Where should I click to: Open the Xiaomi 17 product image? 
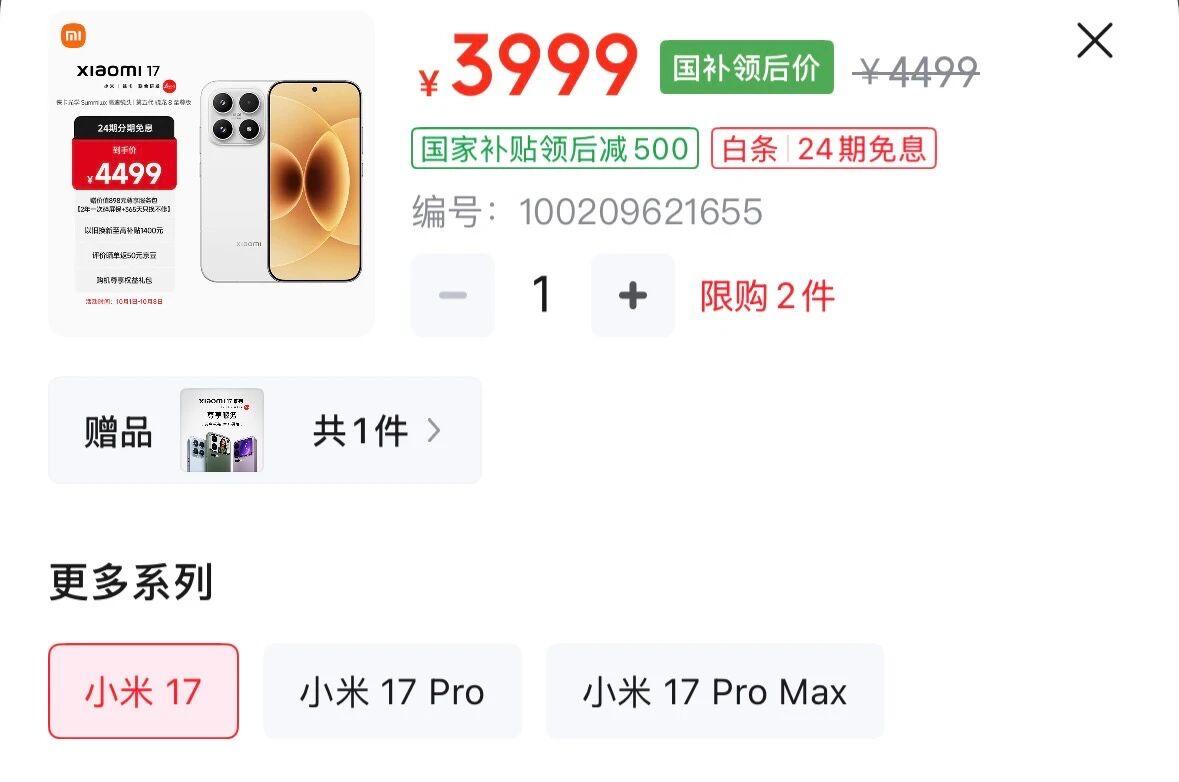pyautogui.click(x=211, y=174)
